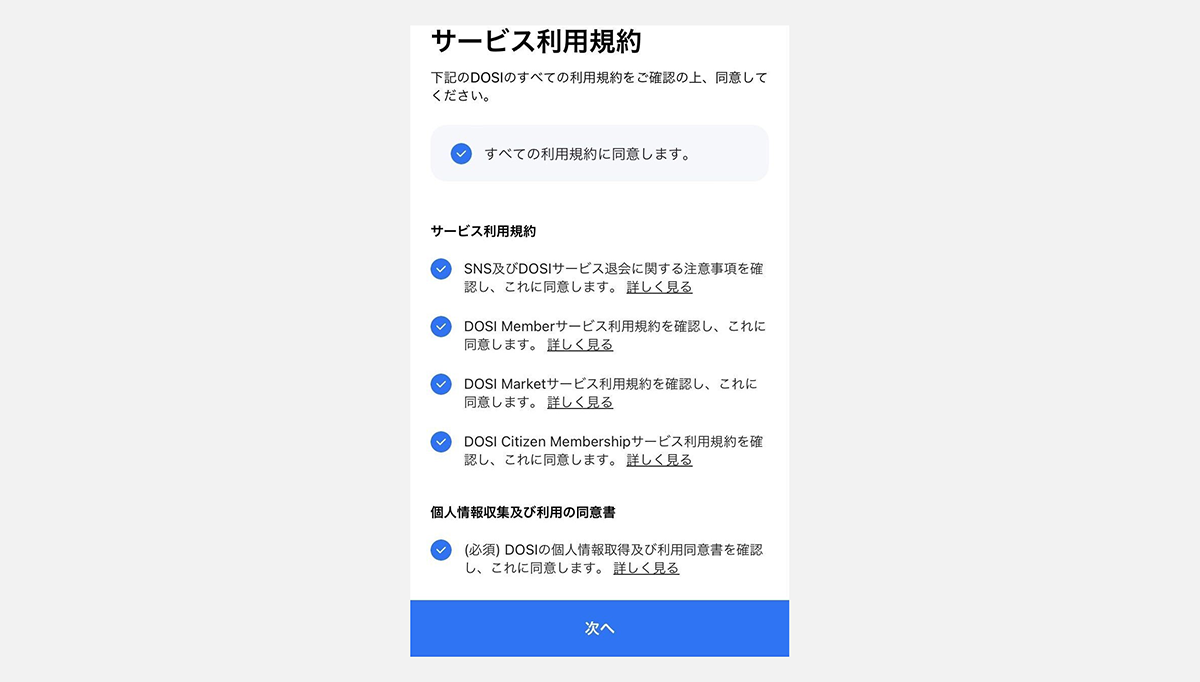Uncheck the agree-to-all-terms checkbox
1200x682 pixels.
(x=461, y=154)
